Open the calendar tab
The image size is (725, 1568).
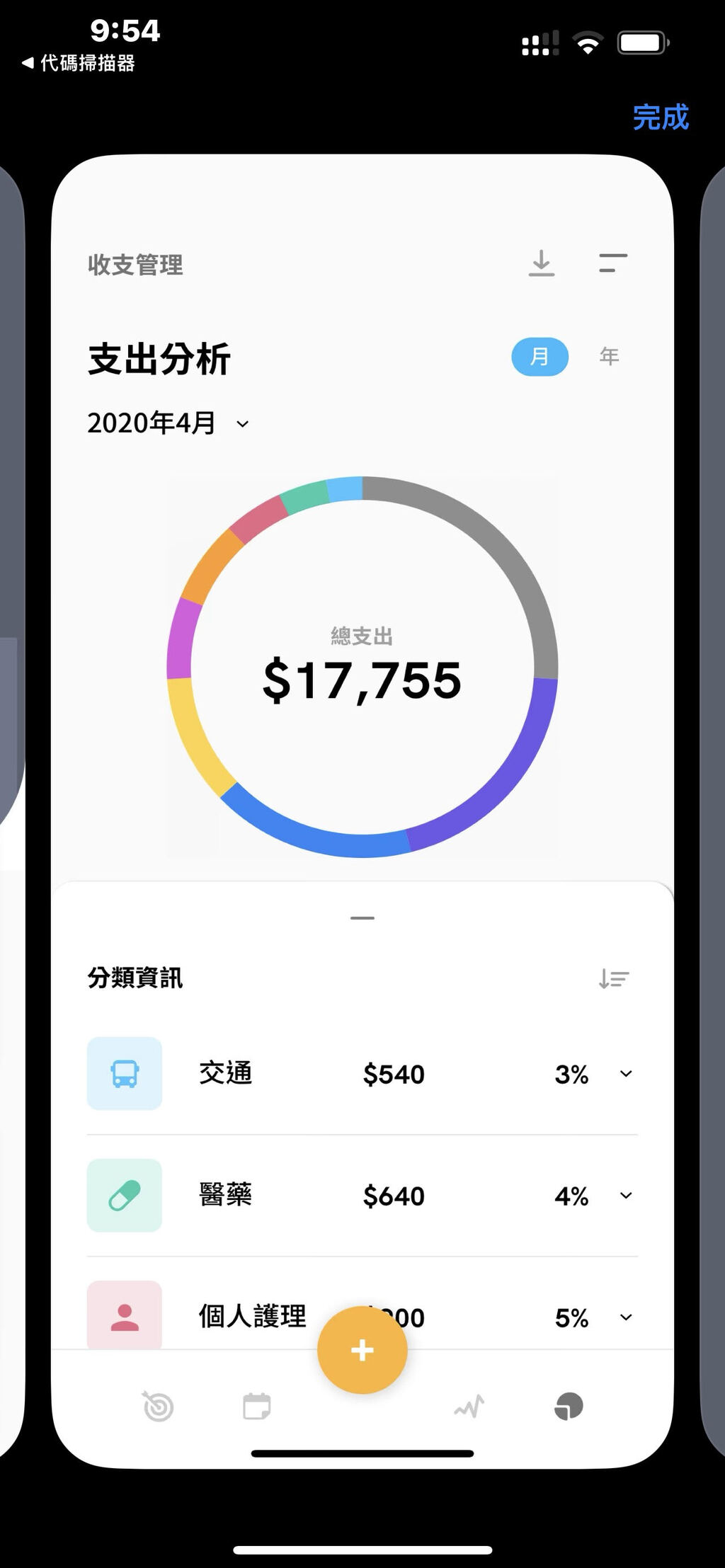tap(256, 1407)
